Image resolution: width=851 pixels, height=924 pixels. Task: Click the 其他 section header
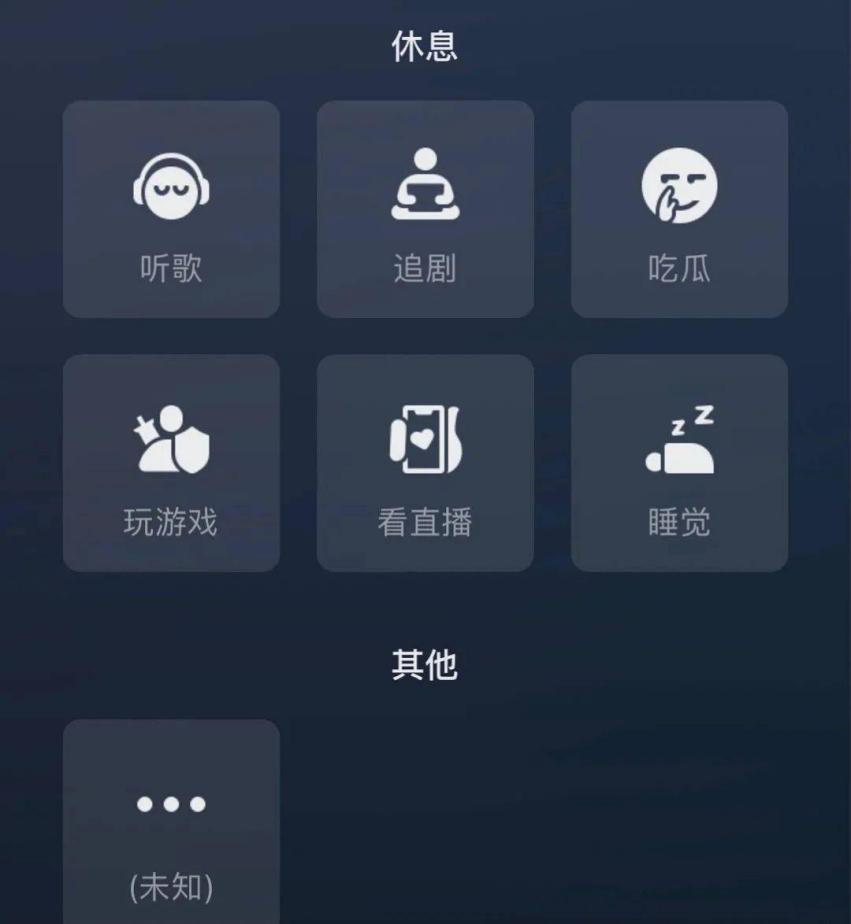(x=425, y=665)
